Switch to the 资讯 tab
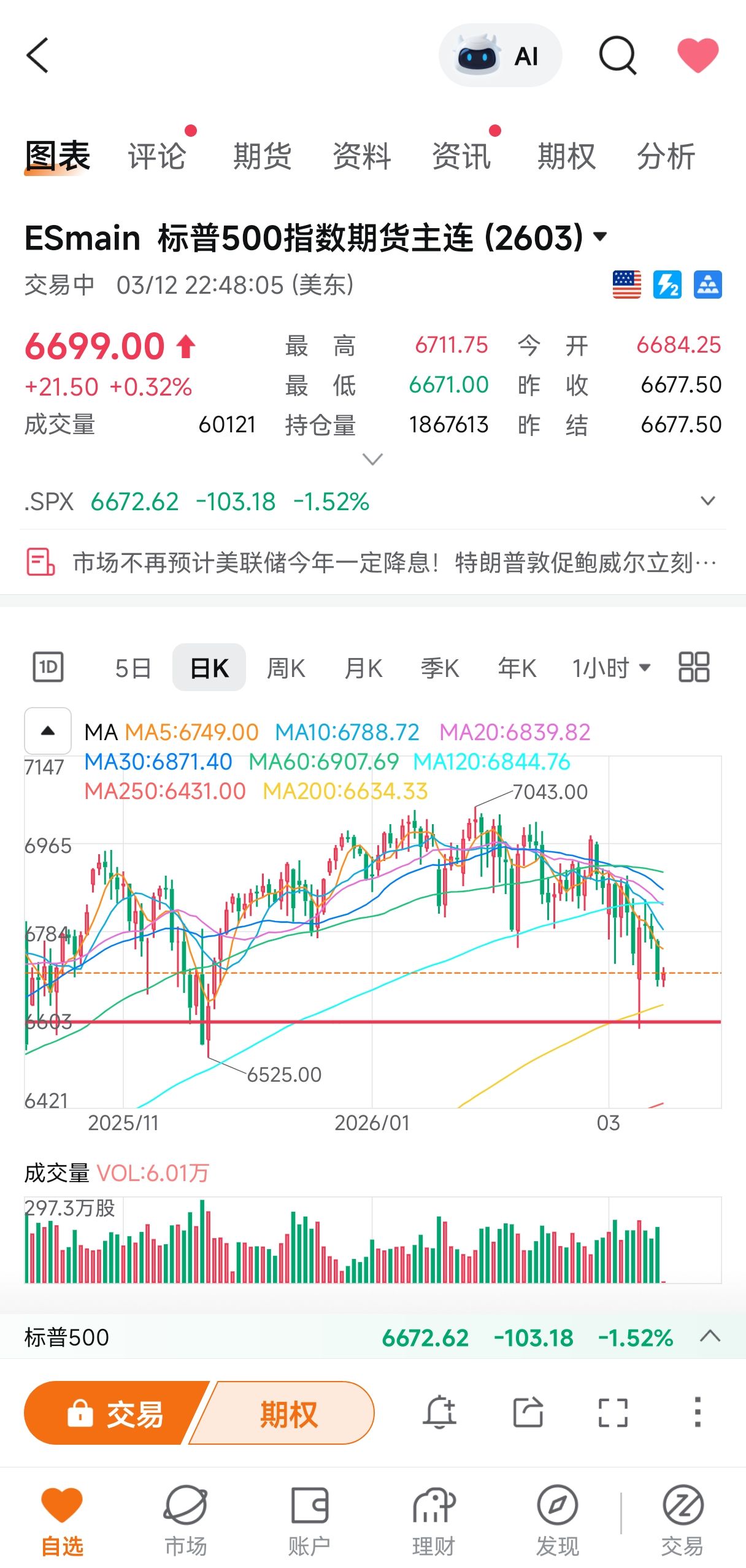Screen dimensions: 746x1568 pyautogui.click(x=461, y=156)
